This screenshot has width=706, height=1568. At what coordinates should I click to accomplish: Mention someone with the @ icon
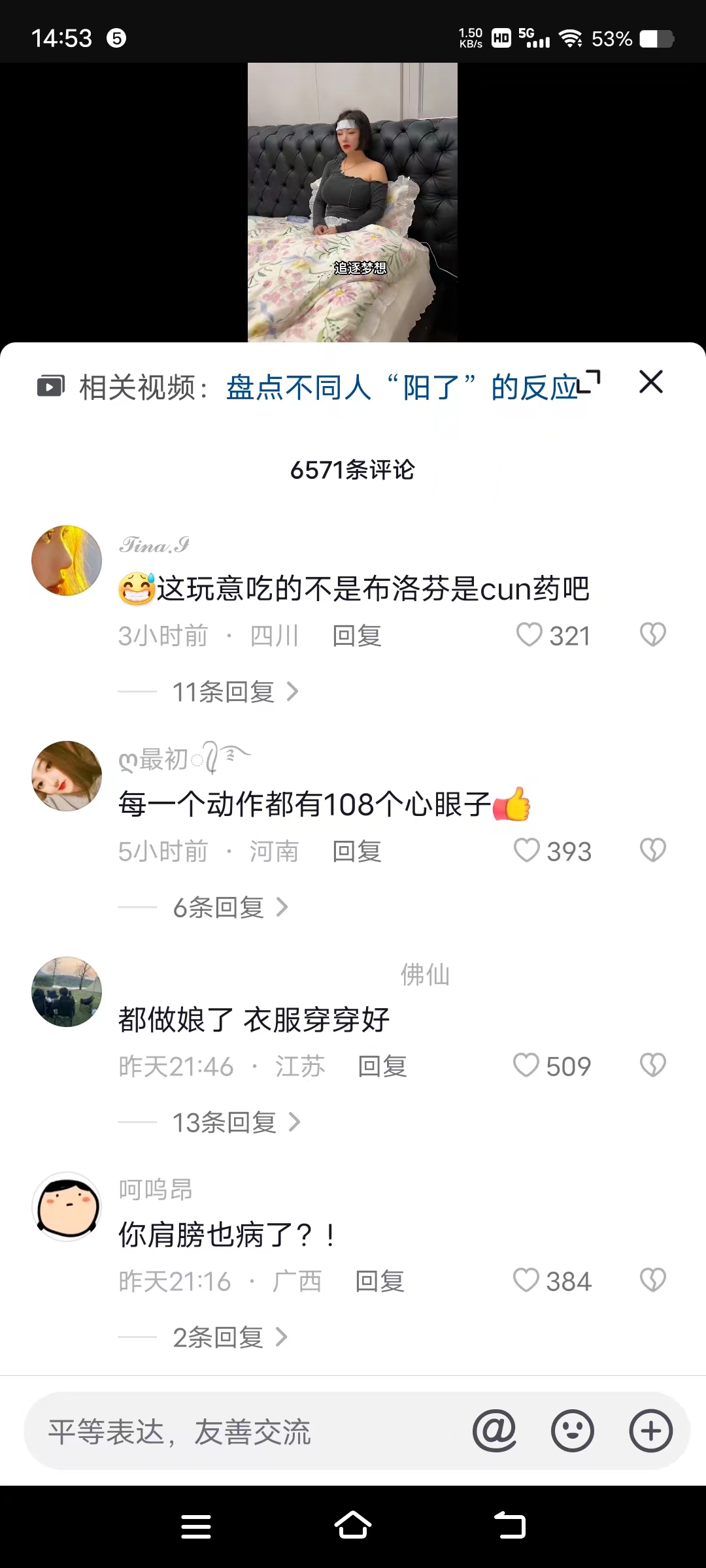click(494, 1431)
